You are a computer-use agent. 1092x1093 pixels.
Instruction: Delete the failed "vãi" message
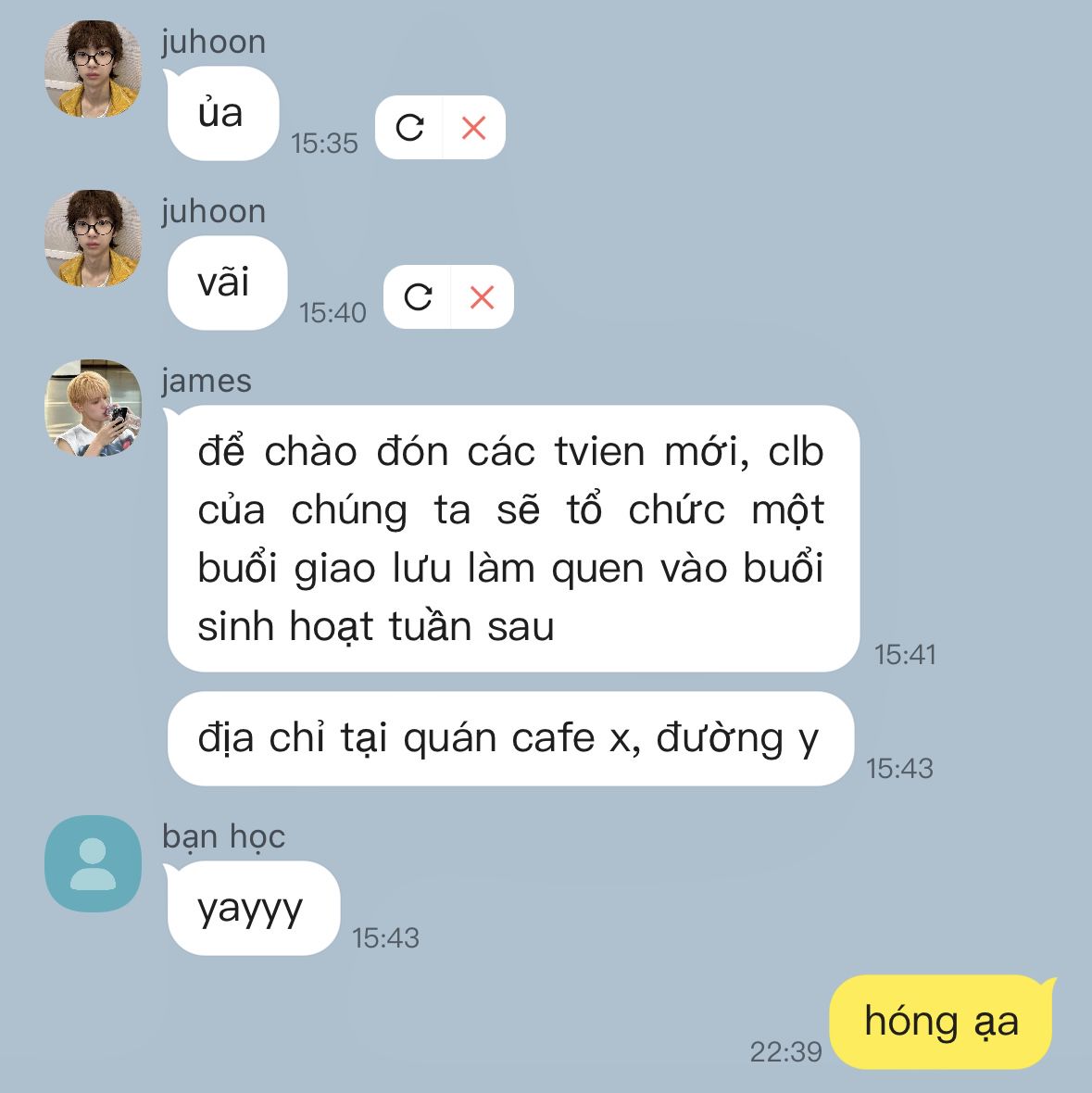(482, 297)
